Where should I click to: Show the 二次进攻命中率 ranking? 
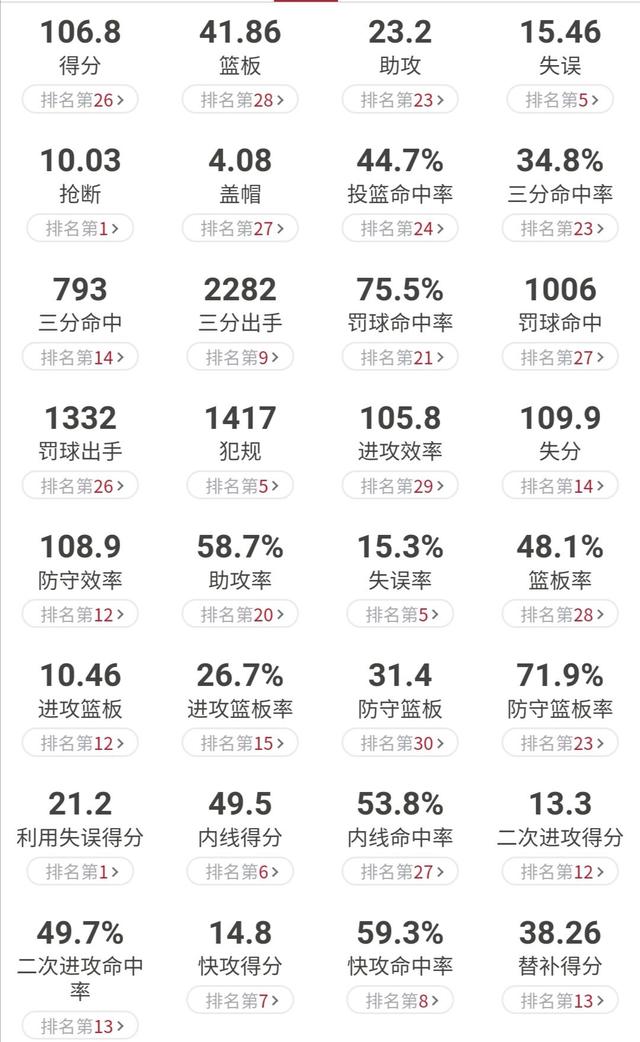click(80, 1026)
